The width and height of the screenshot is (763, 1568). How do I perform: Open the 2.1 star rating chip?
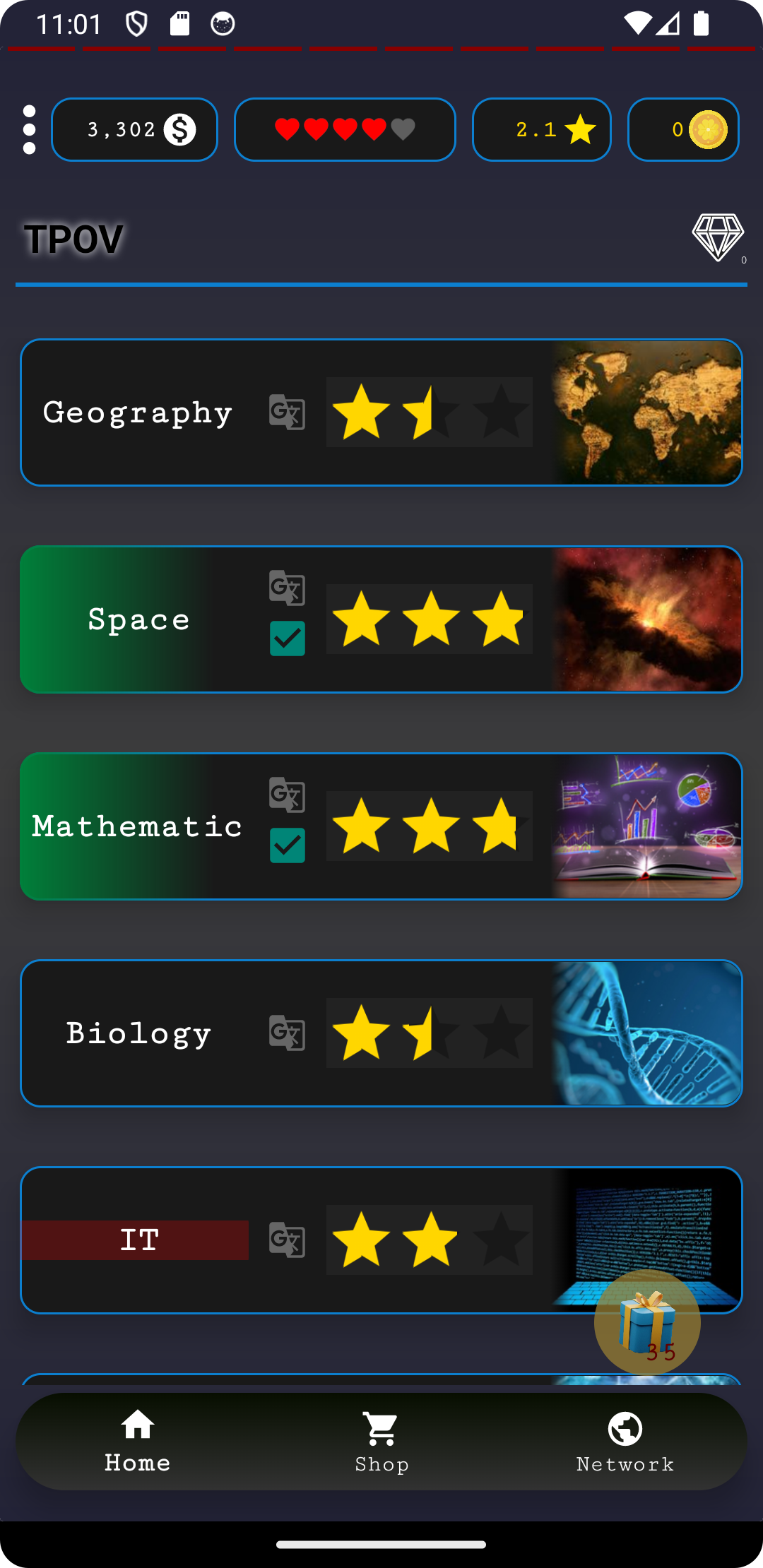click(542, 130)
